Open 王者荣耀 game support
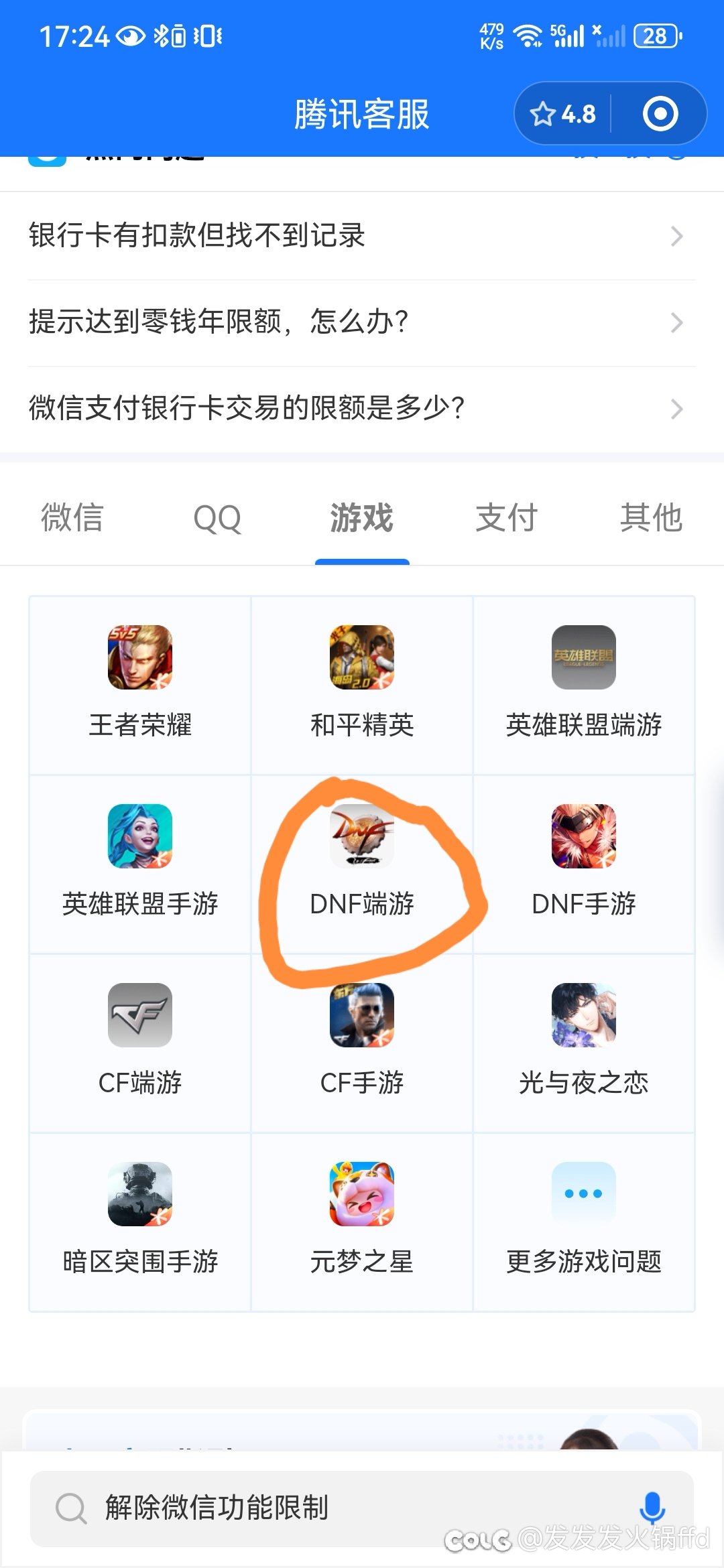This screenshot has height=1568, width=724. click(x=140, y=685)
